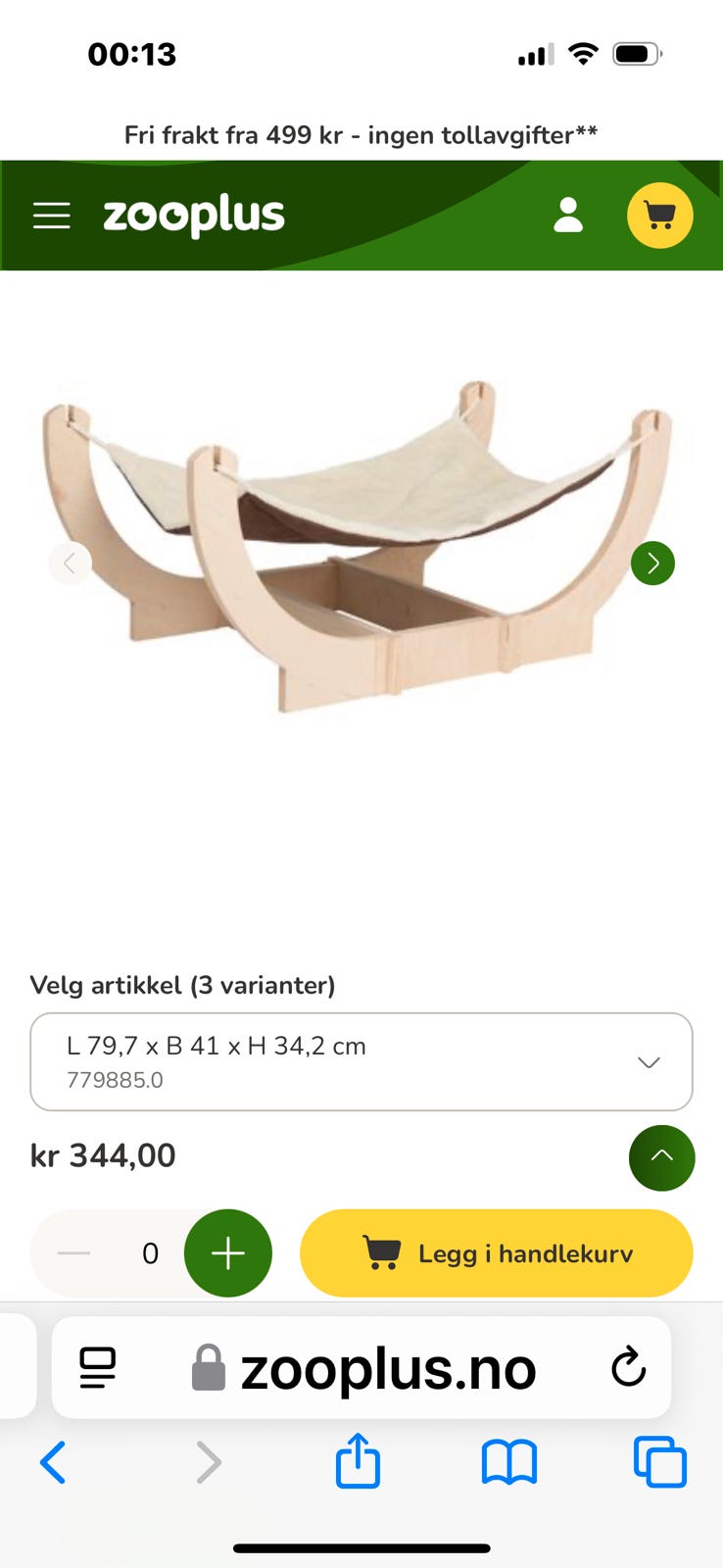Tap the padlock icon in address bar
This screenshot has height=1568, width=723.
tap(210, 1367)
